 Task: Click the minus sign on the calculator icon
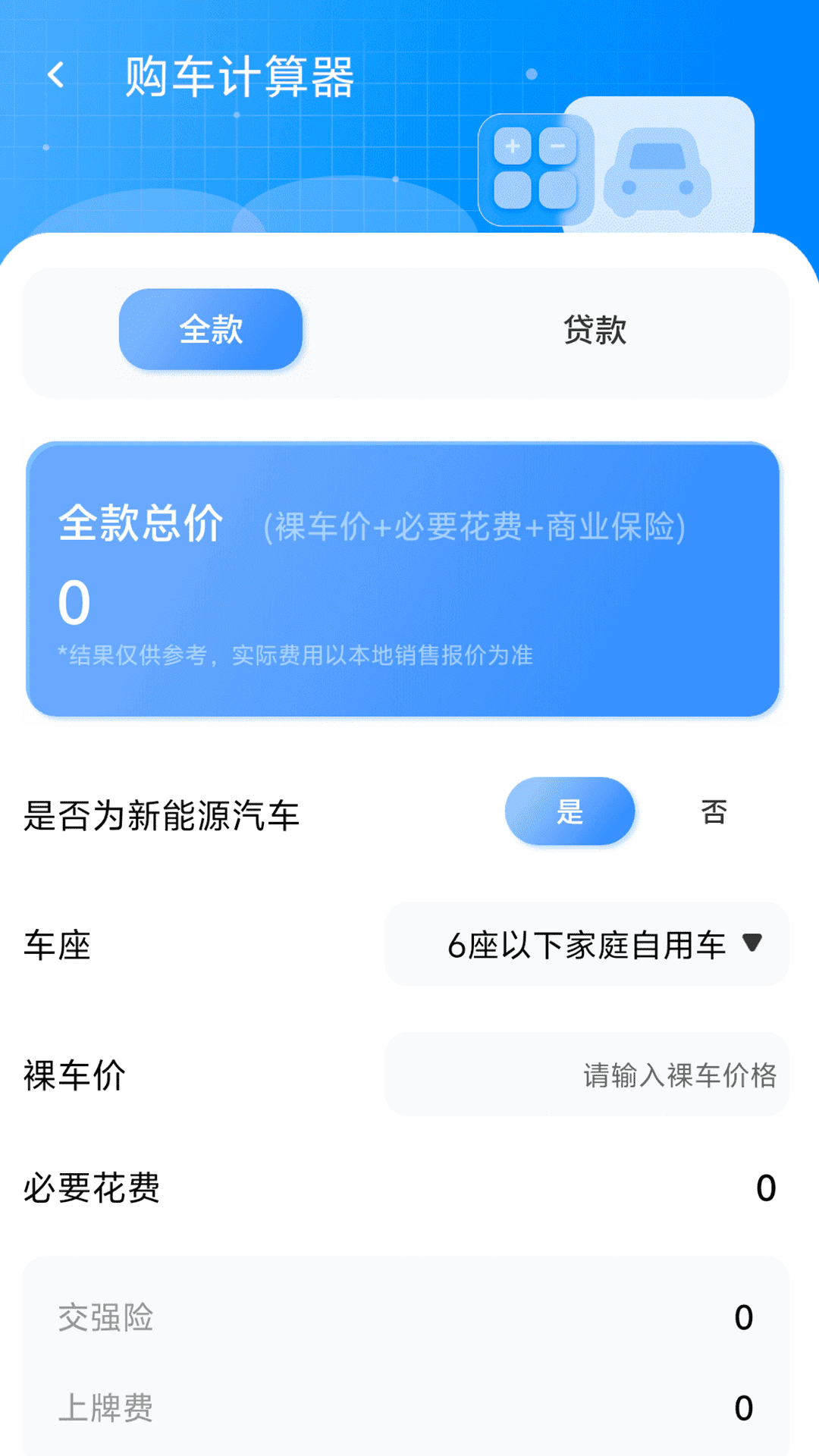(559, 146)
